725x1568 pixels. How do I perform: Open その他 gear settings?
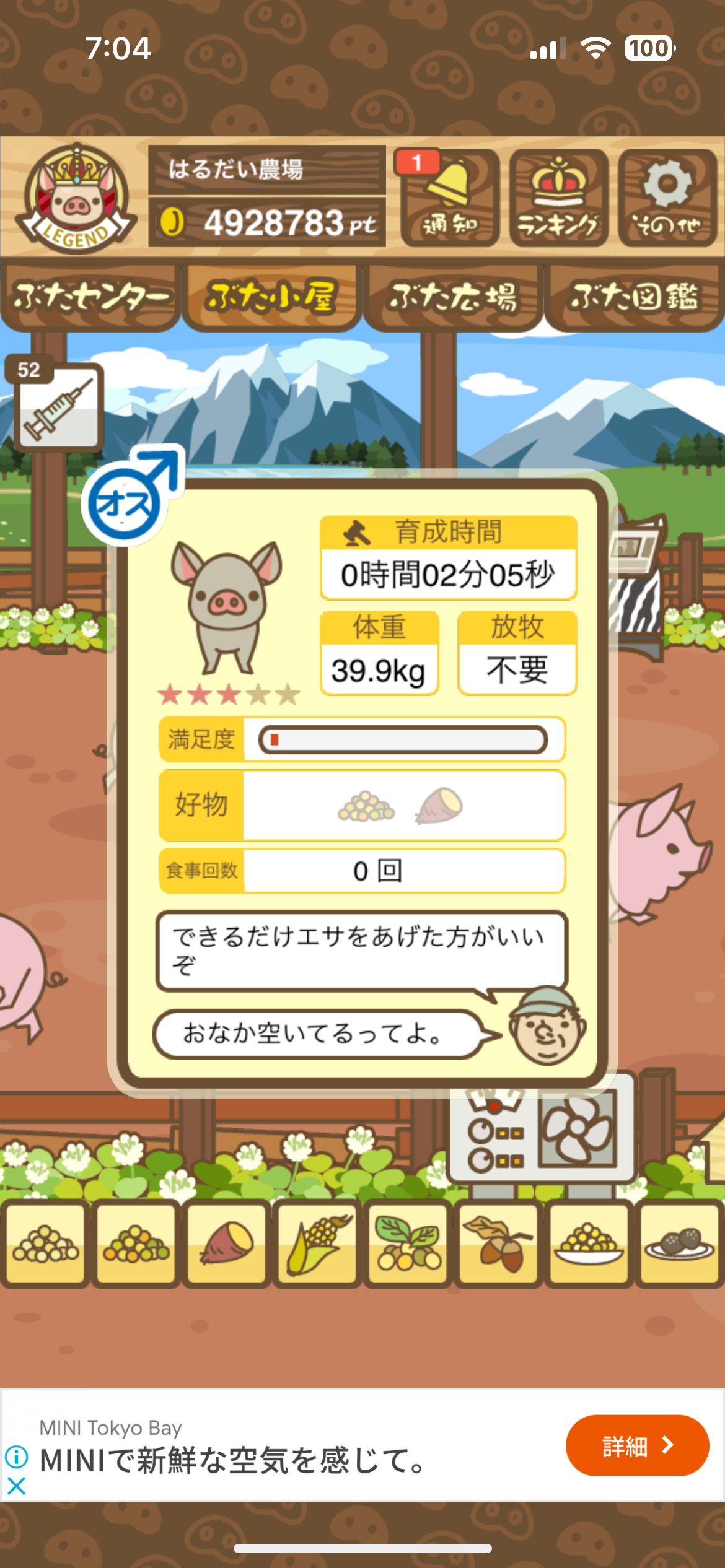(x=667, y=198)
